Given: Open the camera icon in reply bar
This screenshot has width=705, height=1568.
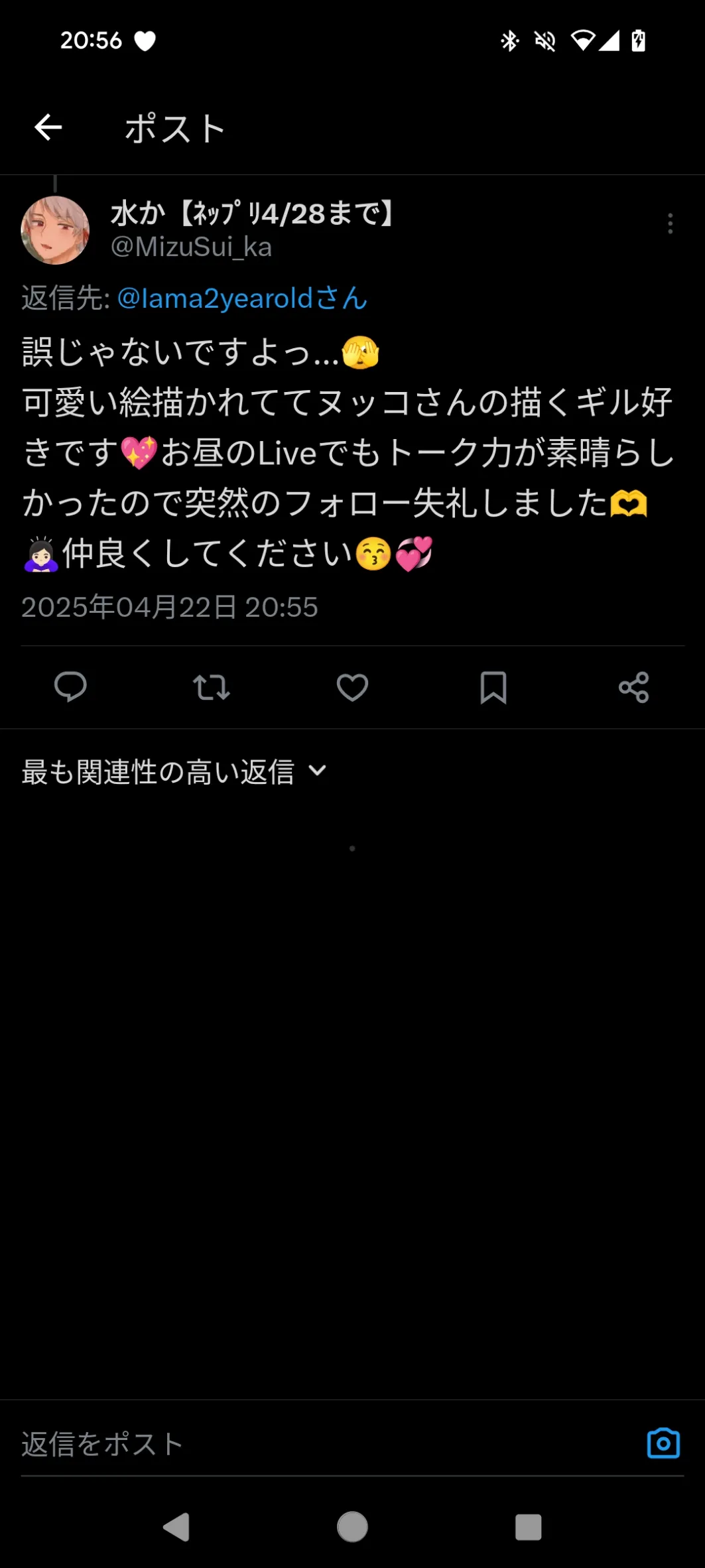Looking at the screenshot, I should pos(663,1443).
